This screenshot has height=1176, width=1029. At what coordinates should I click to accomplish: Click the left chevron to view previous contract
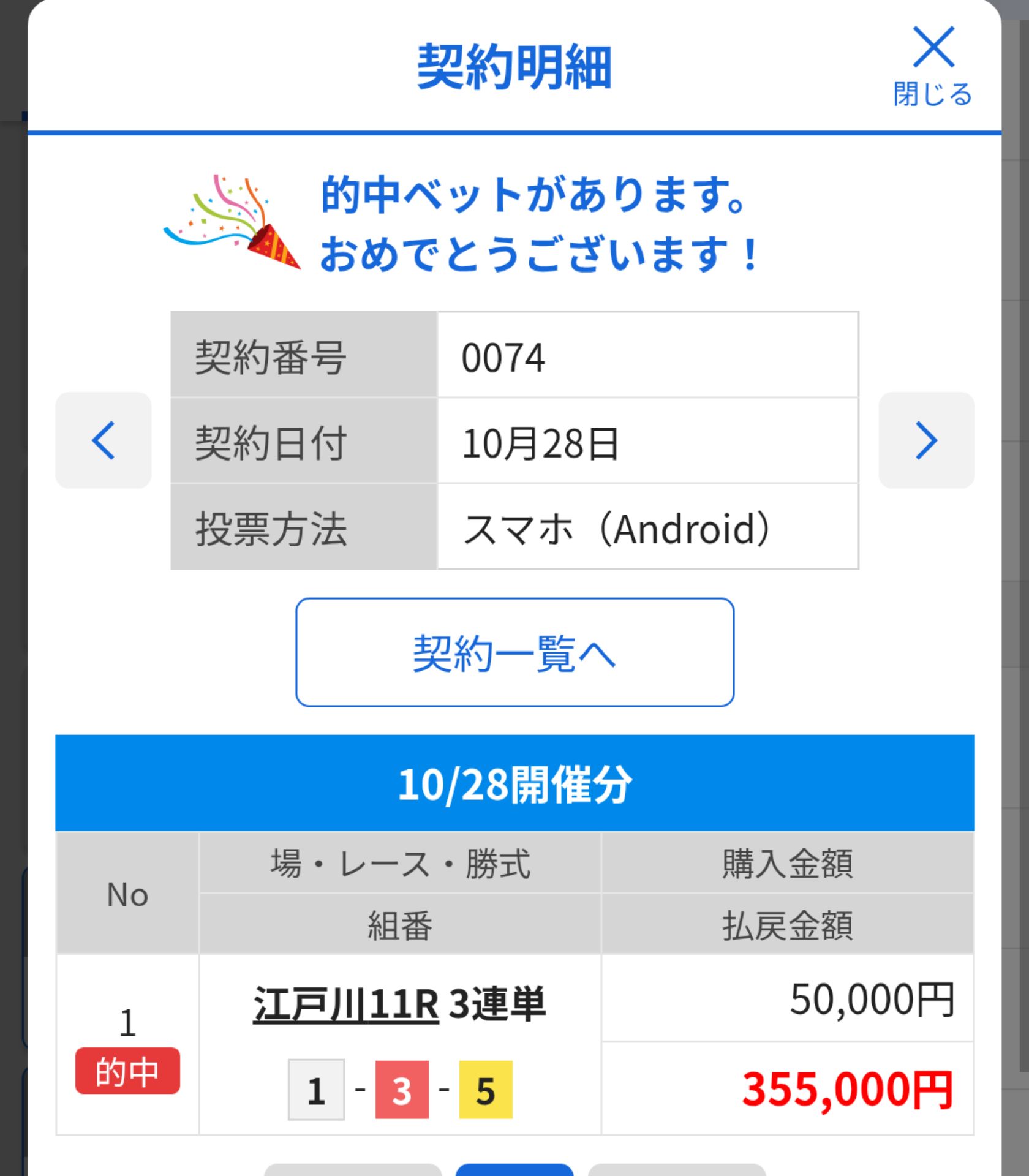[x=103, y=441]
